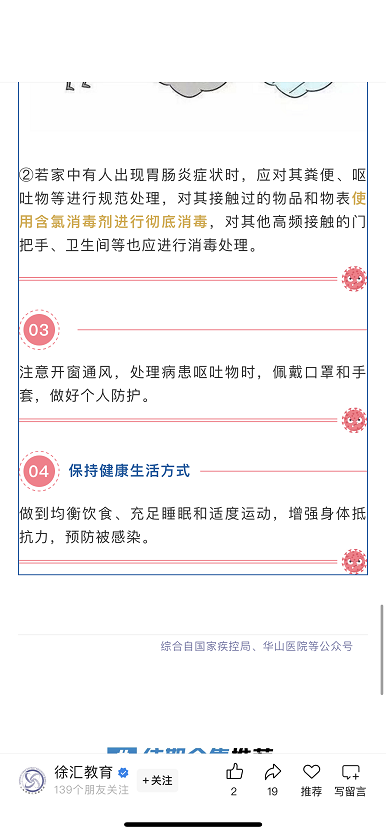This screenshot has width=386, height=834.
Task: Follow 徐汇教育 with the +关注 button
Action: click(x=157, y=780)
